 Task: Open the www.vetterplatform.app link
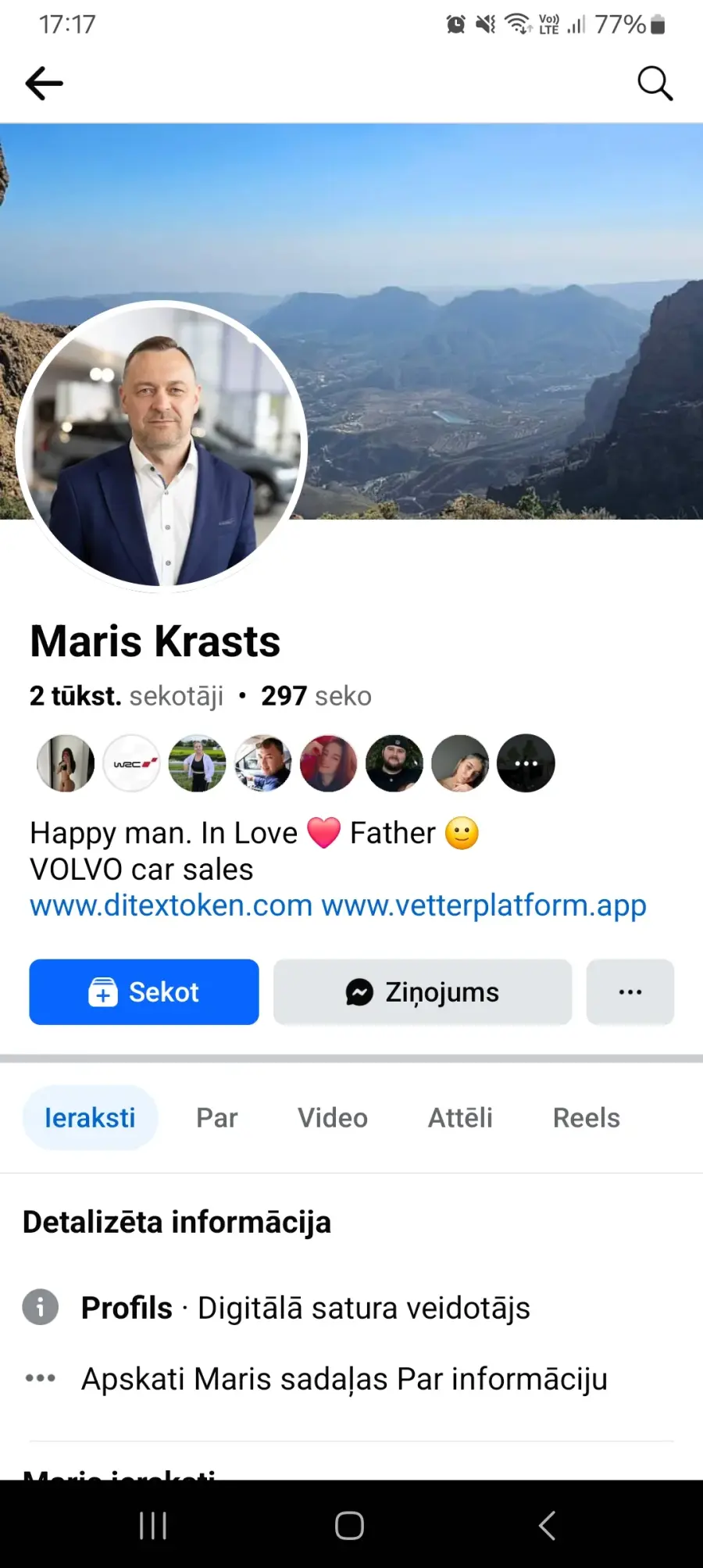click(x=484, y=905)
